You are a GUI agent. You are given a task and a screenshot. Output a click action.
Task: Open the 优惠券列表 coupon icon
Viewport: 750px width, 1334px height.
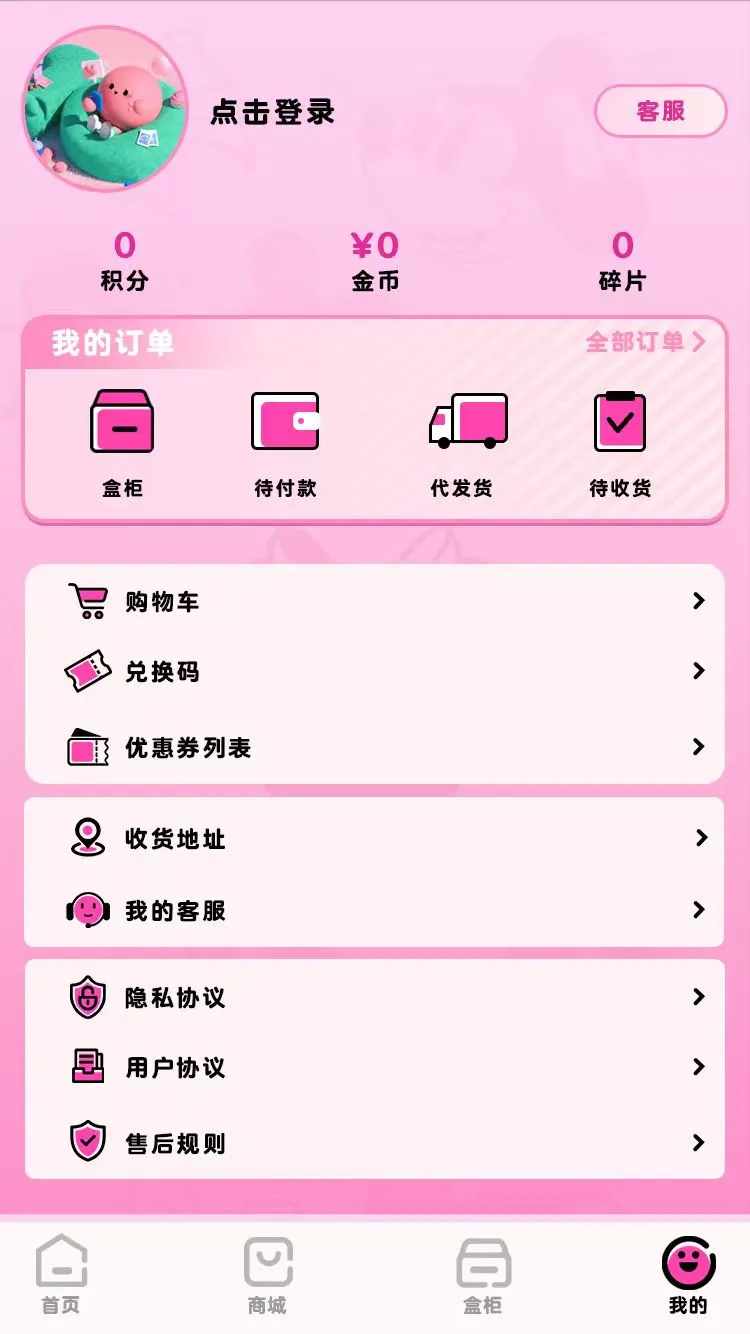point(88,746)
